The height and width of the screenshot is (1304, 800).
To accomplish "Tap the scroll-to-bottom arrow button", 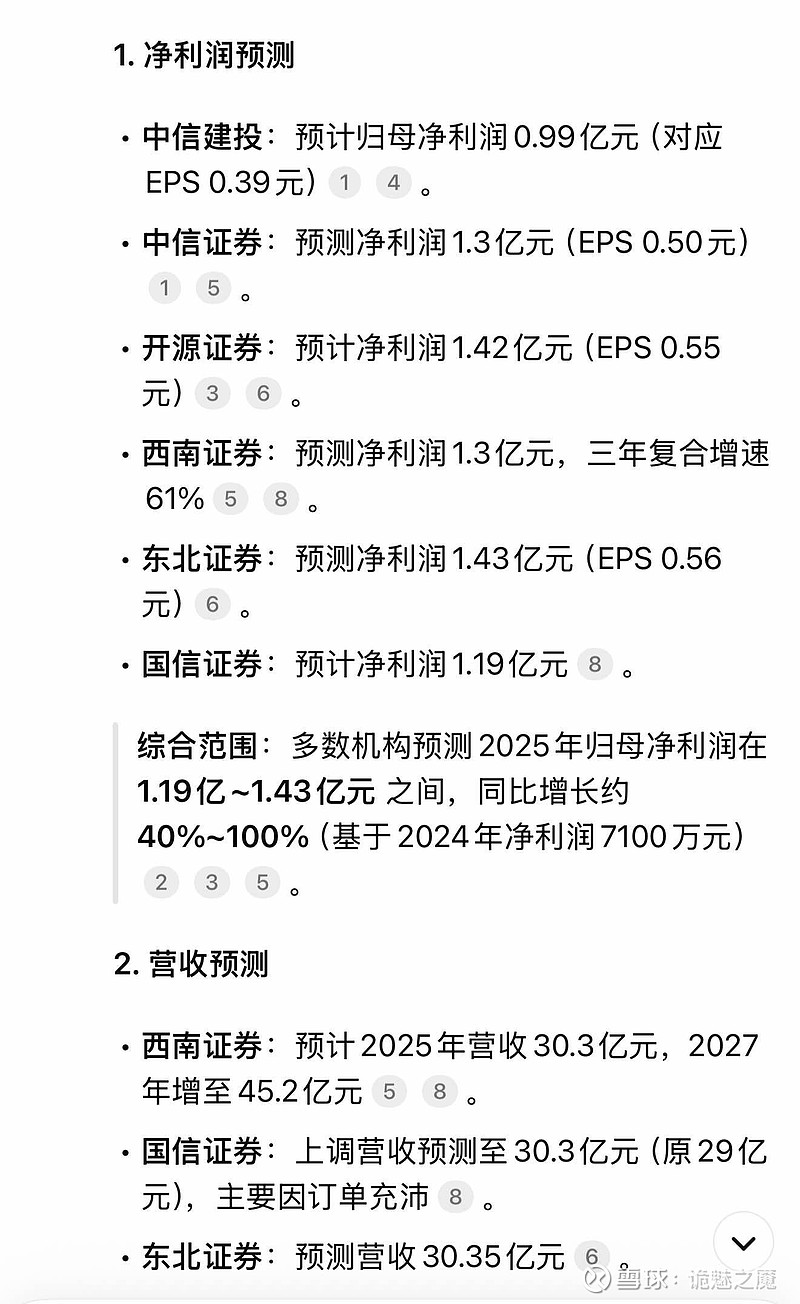I will tap(743, 1243).
